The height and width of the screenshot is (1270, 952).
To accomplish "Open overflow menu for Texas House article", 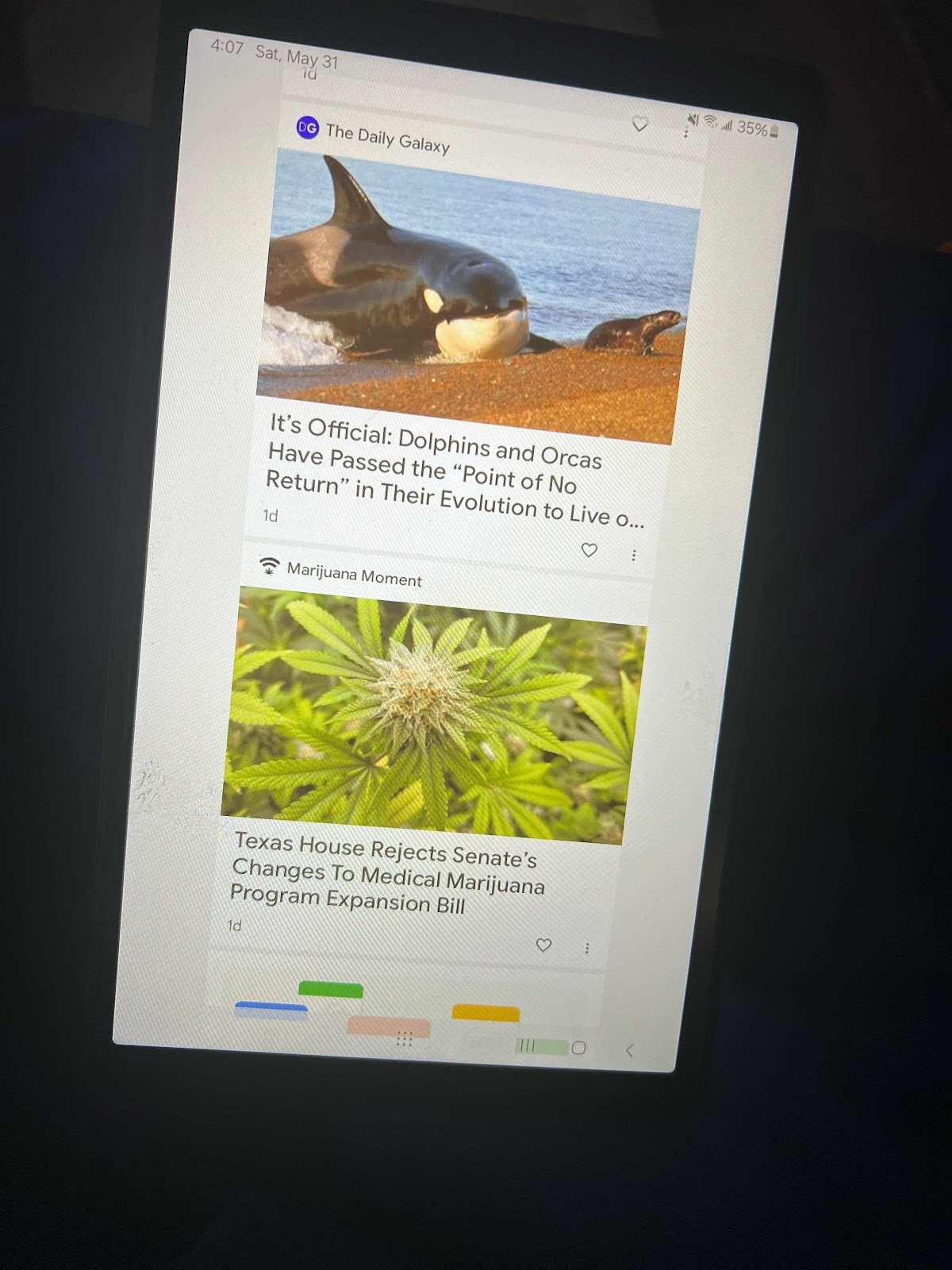I will point(587,949).
